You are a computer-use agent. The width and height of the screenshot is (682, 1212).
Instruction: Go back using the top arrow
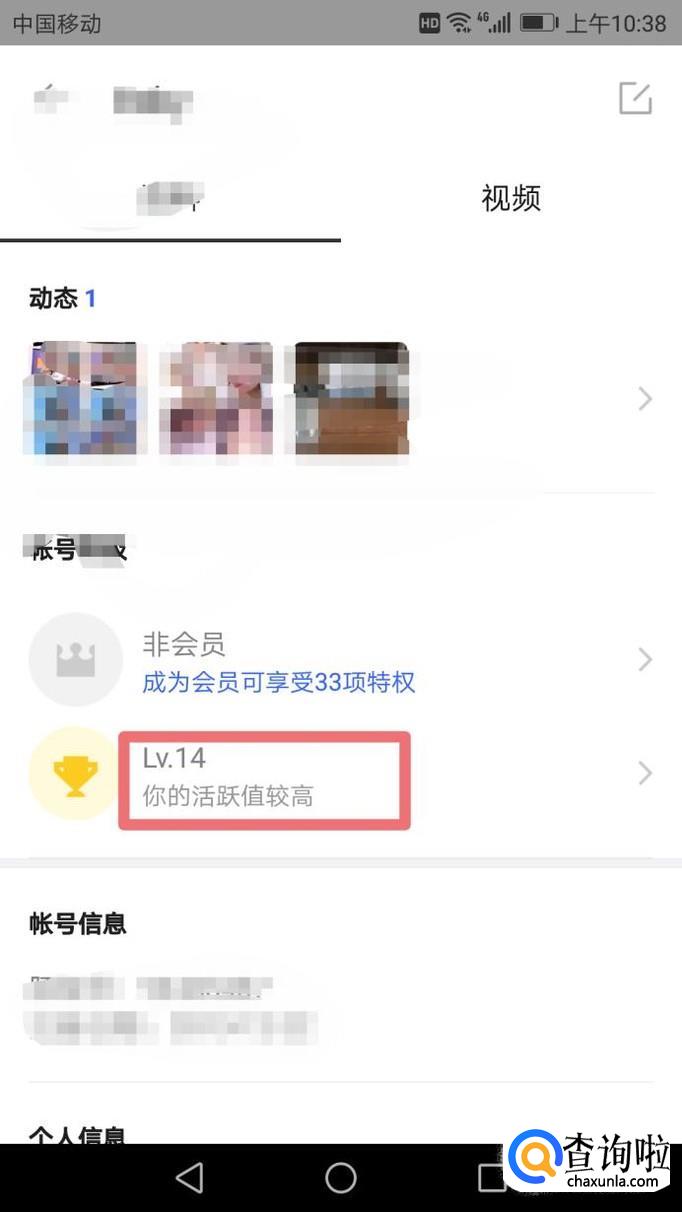click(47, 100)
